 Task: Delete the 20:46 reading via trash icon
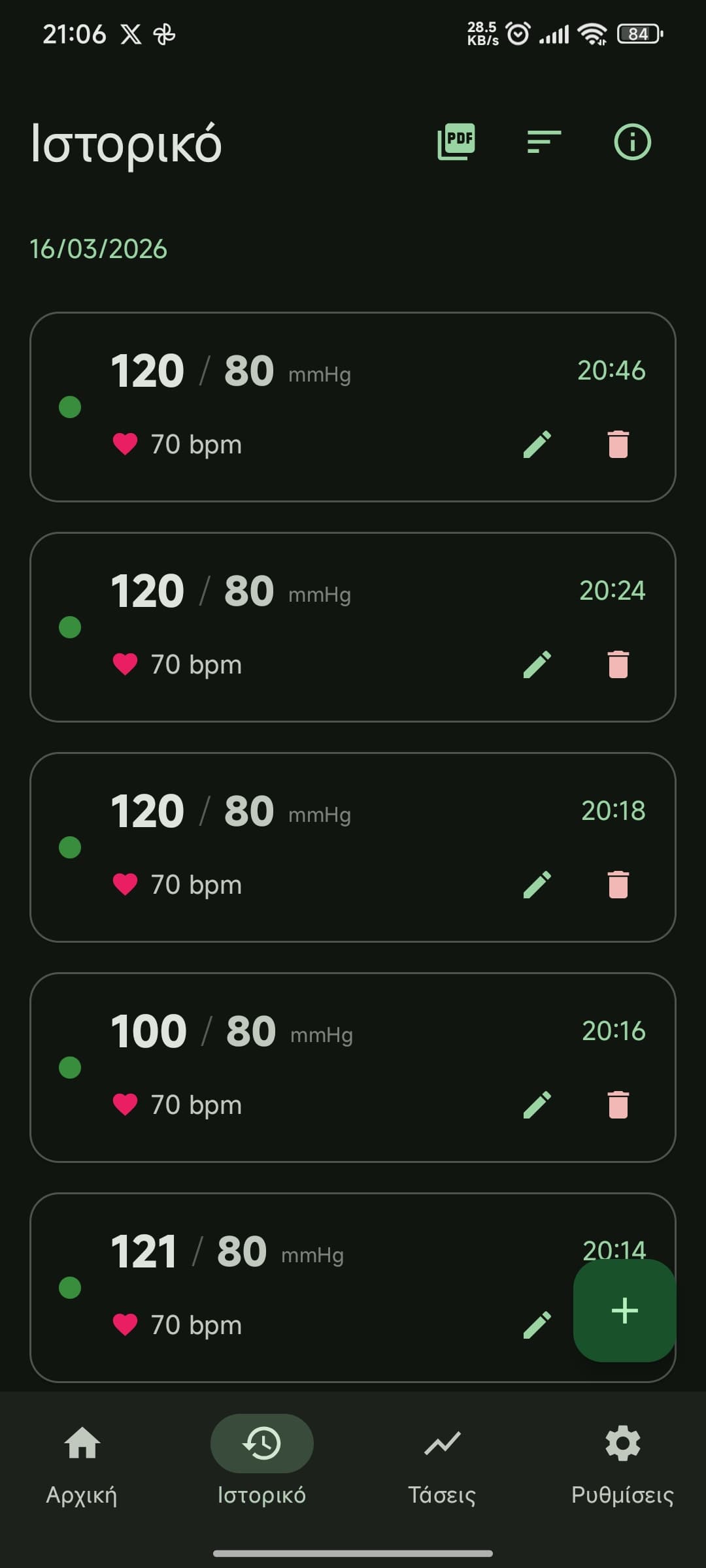(618, 444)
